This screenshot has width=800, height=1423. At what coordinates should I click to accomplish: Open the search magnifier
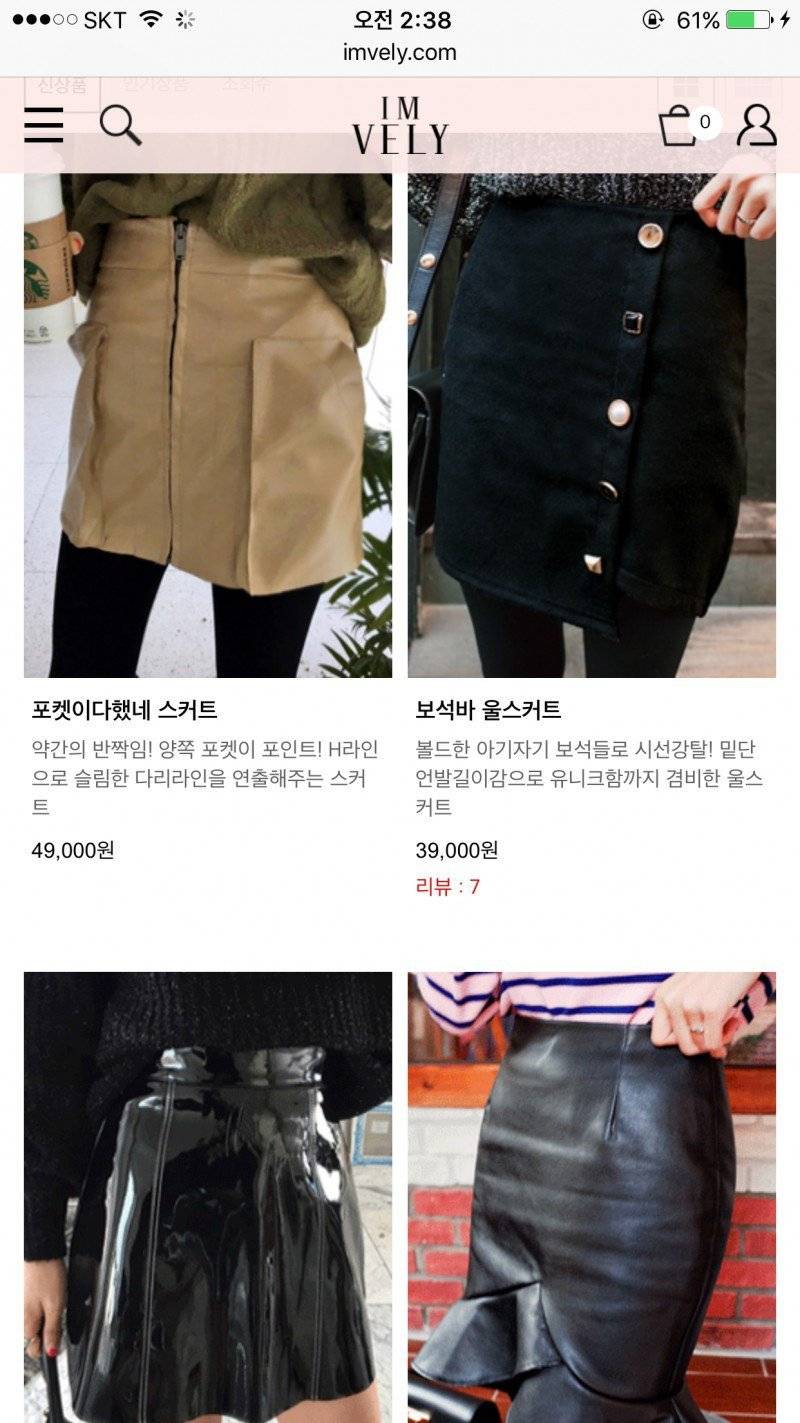[x=121, y=125]
